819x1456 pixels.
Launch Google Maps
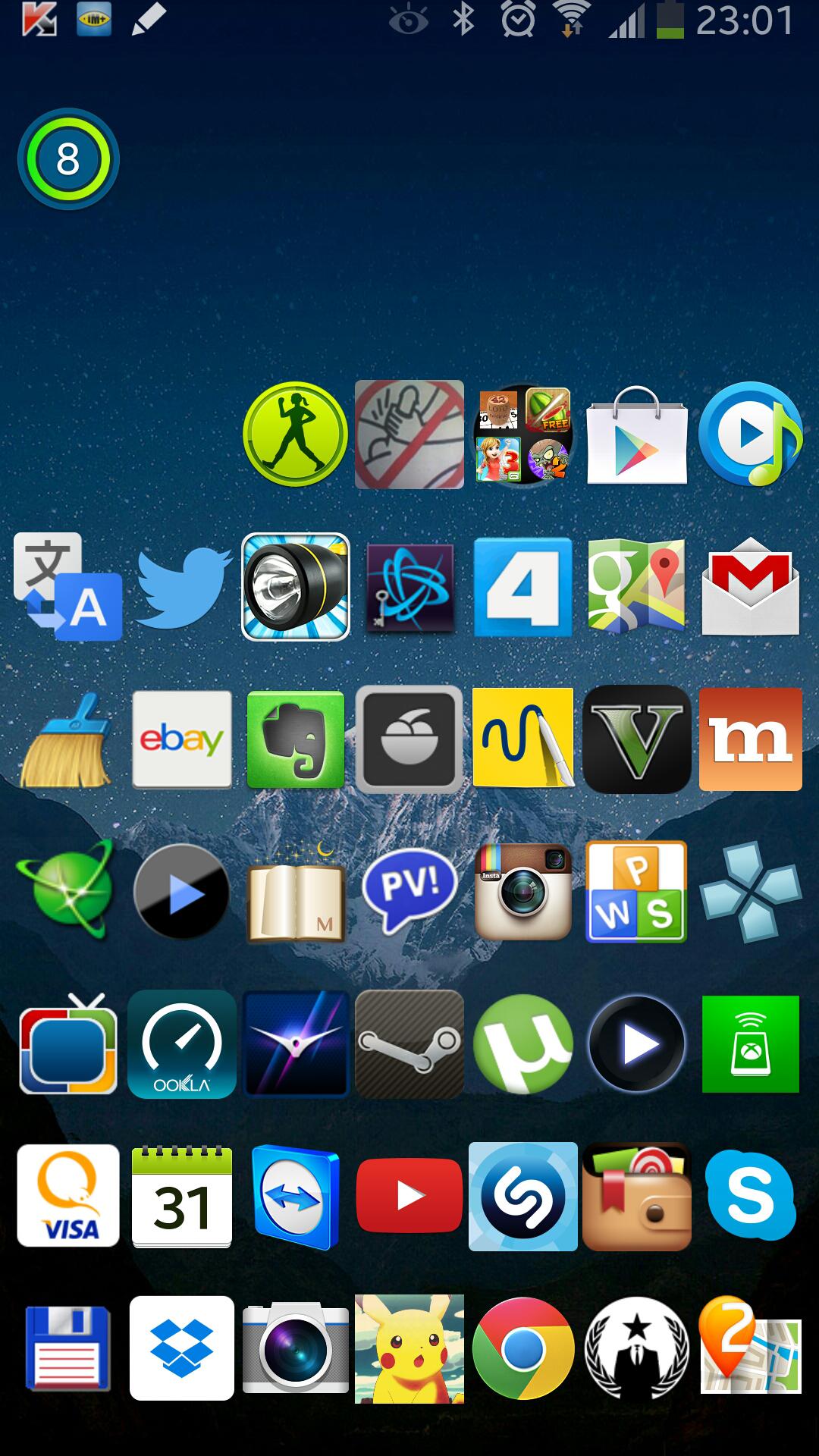point(637,587)
